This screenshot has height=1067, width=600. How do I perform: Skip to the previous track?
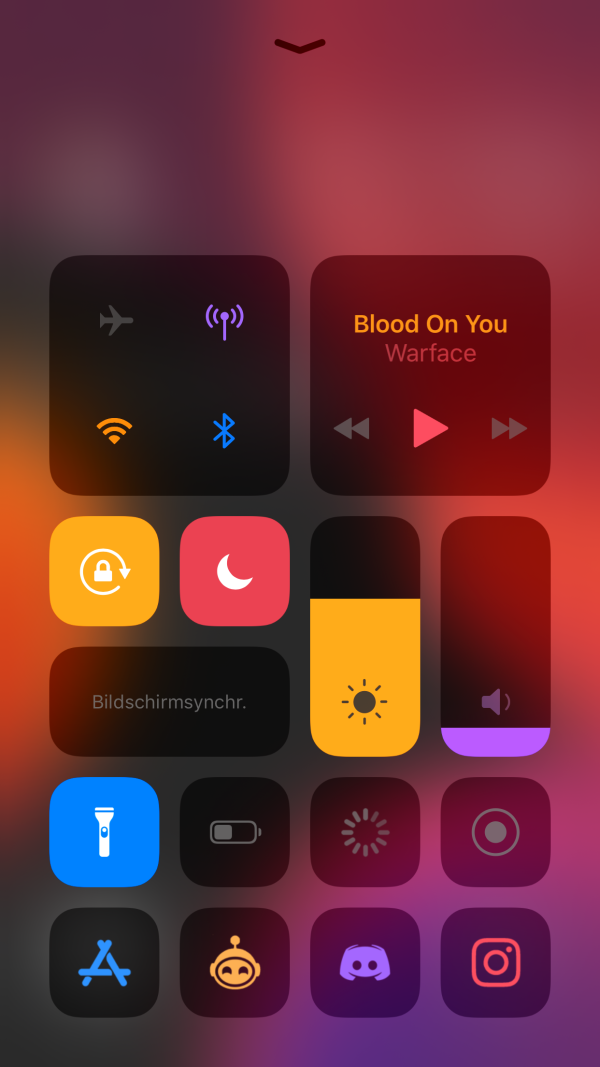351,429
